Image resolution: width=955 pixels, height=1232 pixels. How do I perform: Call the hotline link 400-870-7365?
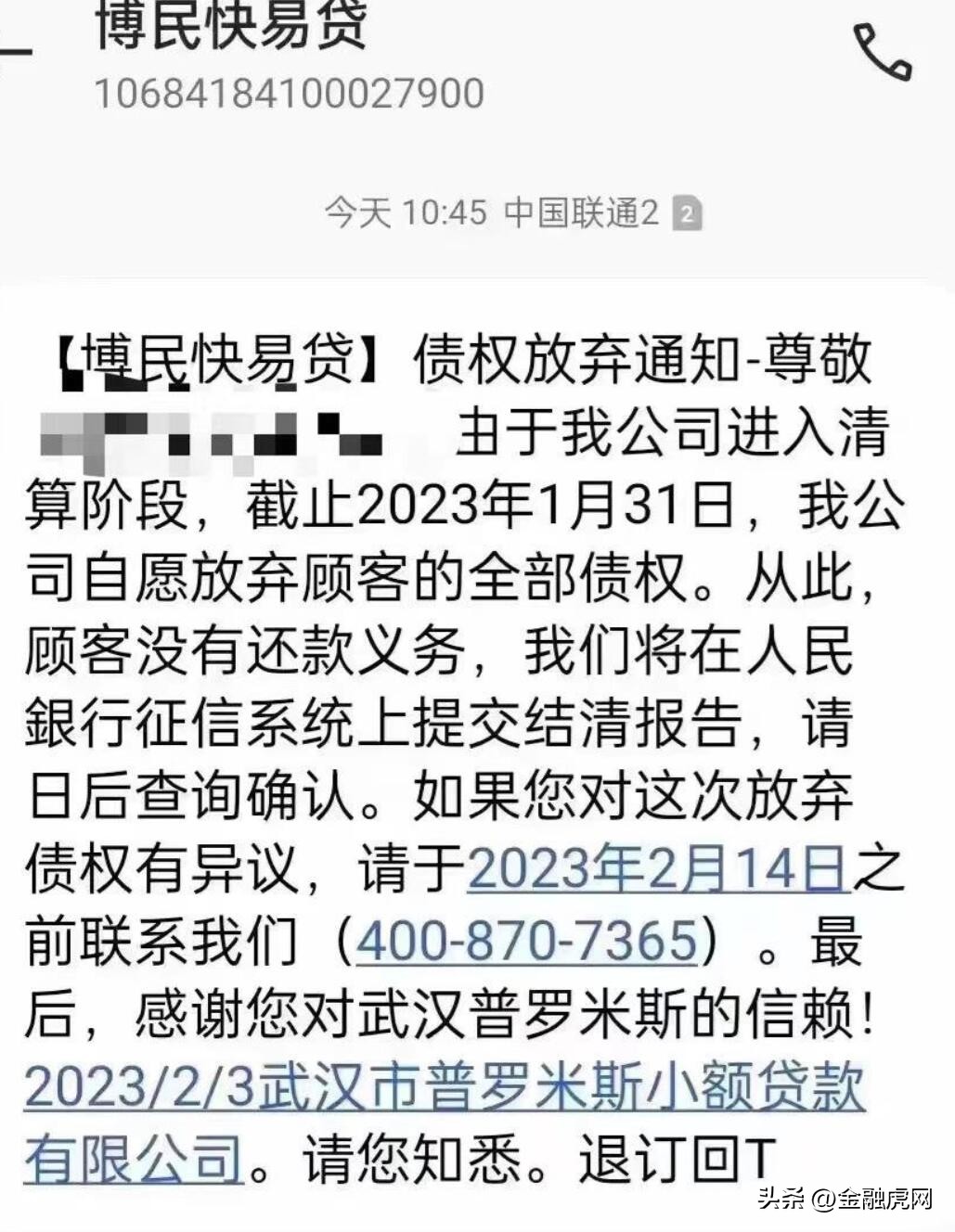(x=529, y=942)
